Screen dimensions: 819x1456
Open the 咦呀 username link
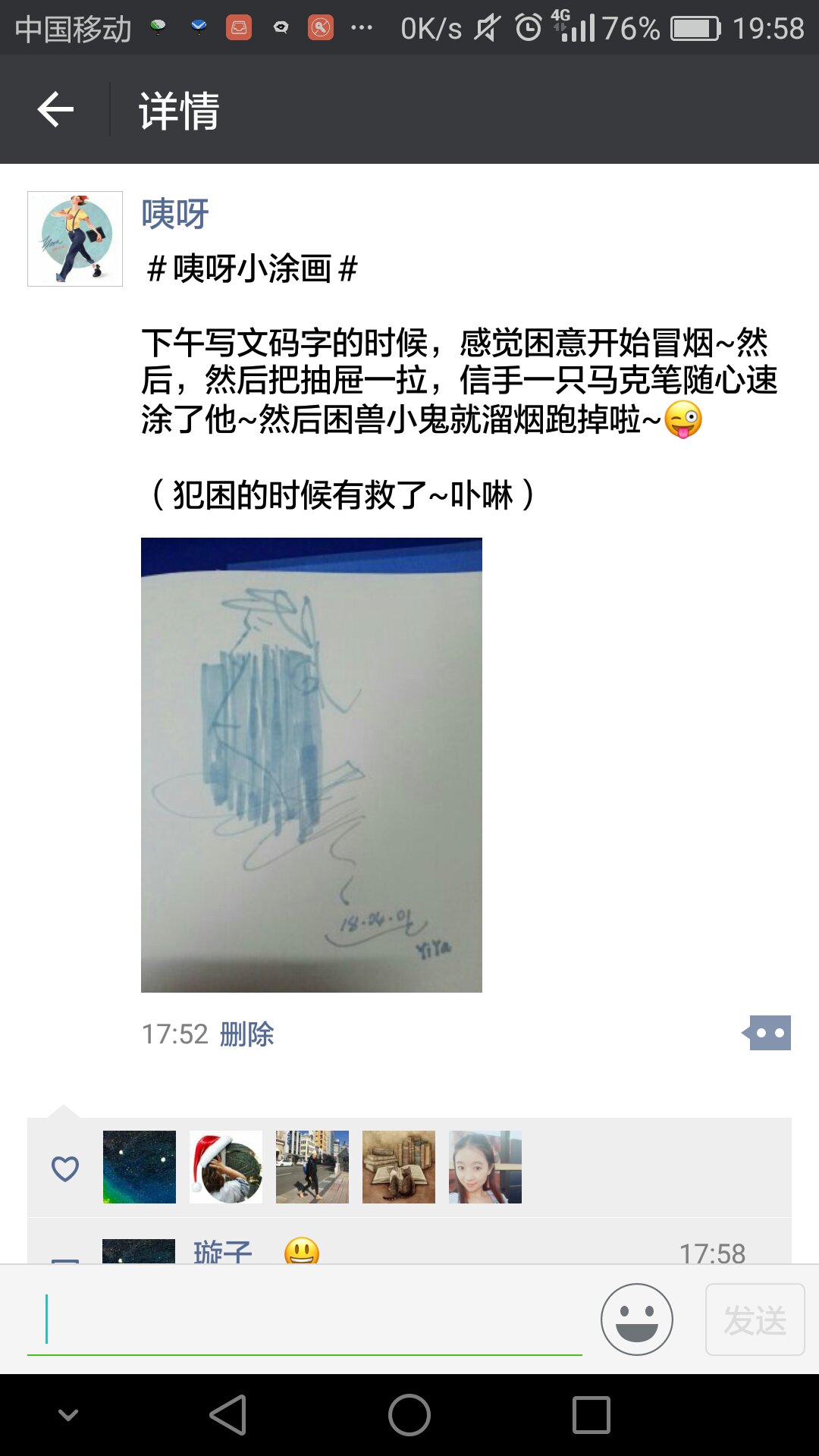tap(175, 214)
